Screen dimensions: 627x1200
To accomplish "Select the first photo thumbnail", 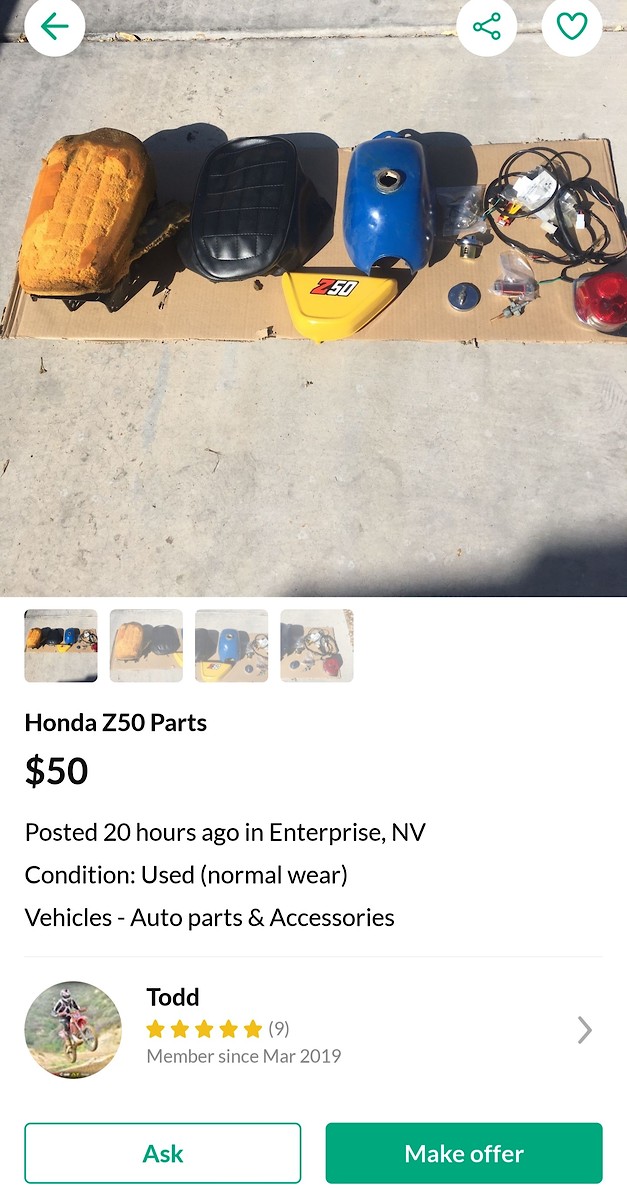I will 61,646.
